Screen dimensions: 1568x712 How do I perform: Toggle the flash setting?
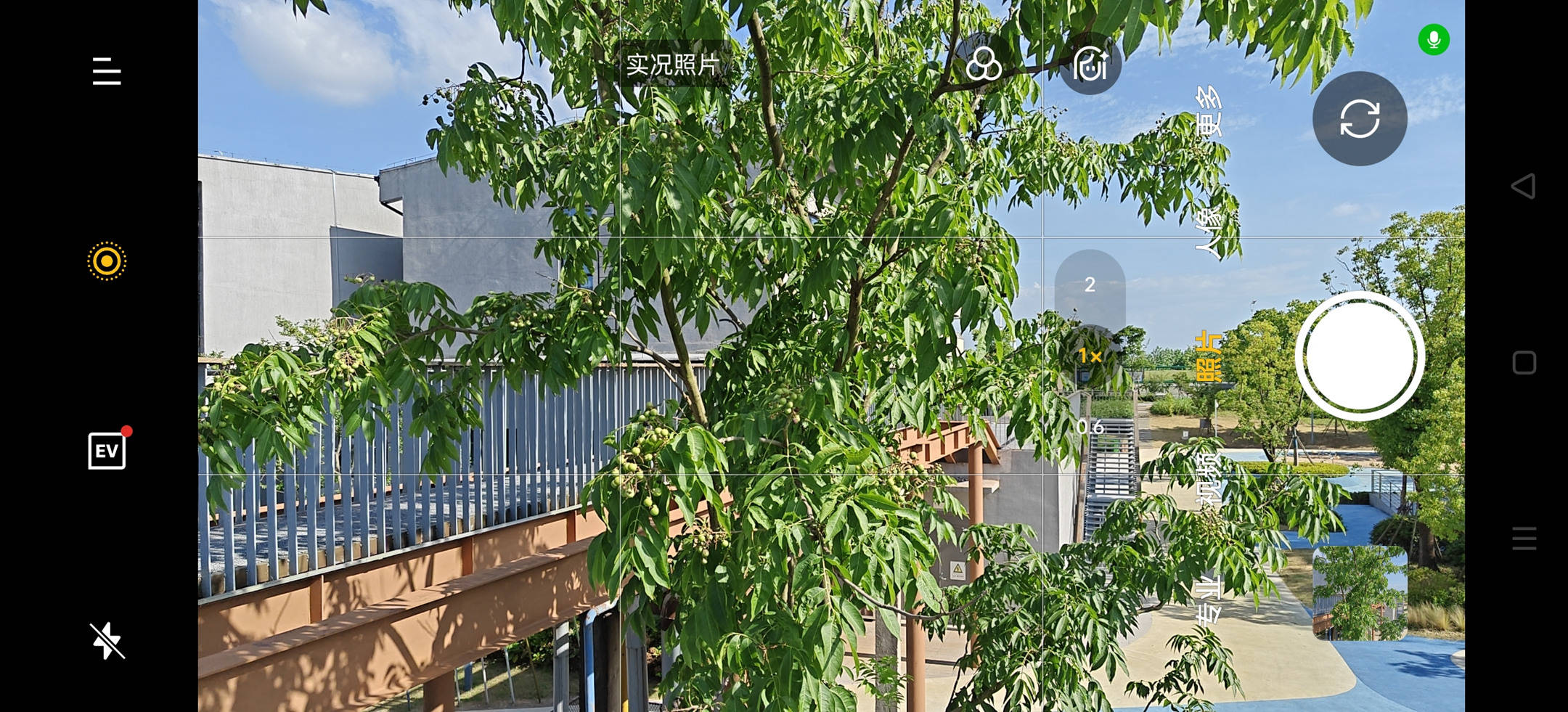click(107, 641)
